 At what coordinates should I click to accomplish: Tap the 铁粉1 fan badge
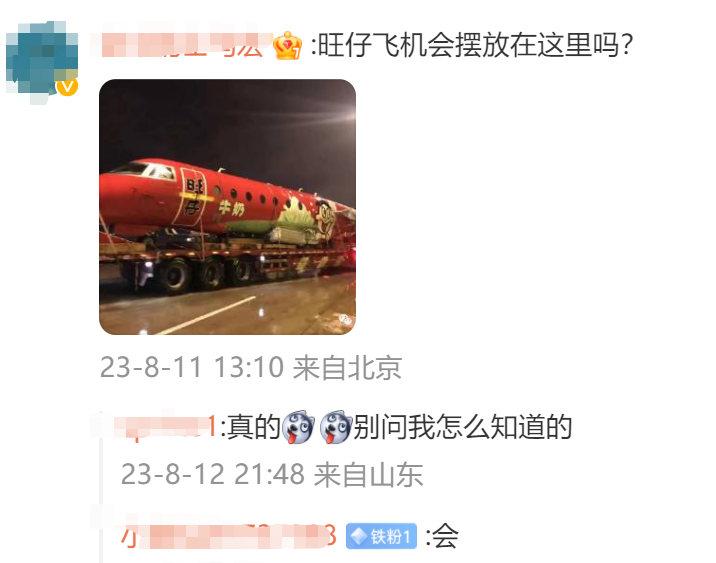tap(381, 536)
